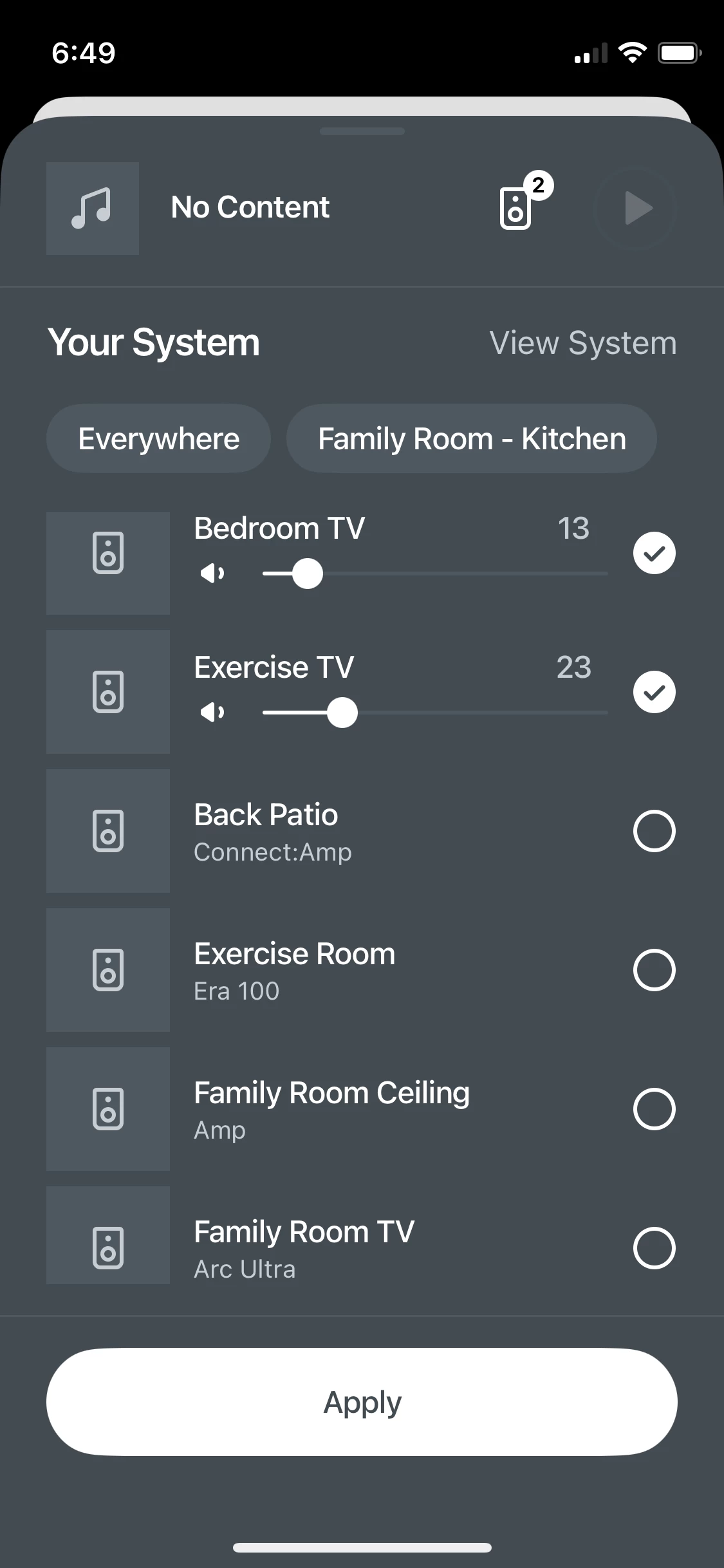Choose the Family Room - Kitchen chip
Viewport: 724px width, 1568px height.
point(471,439)
